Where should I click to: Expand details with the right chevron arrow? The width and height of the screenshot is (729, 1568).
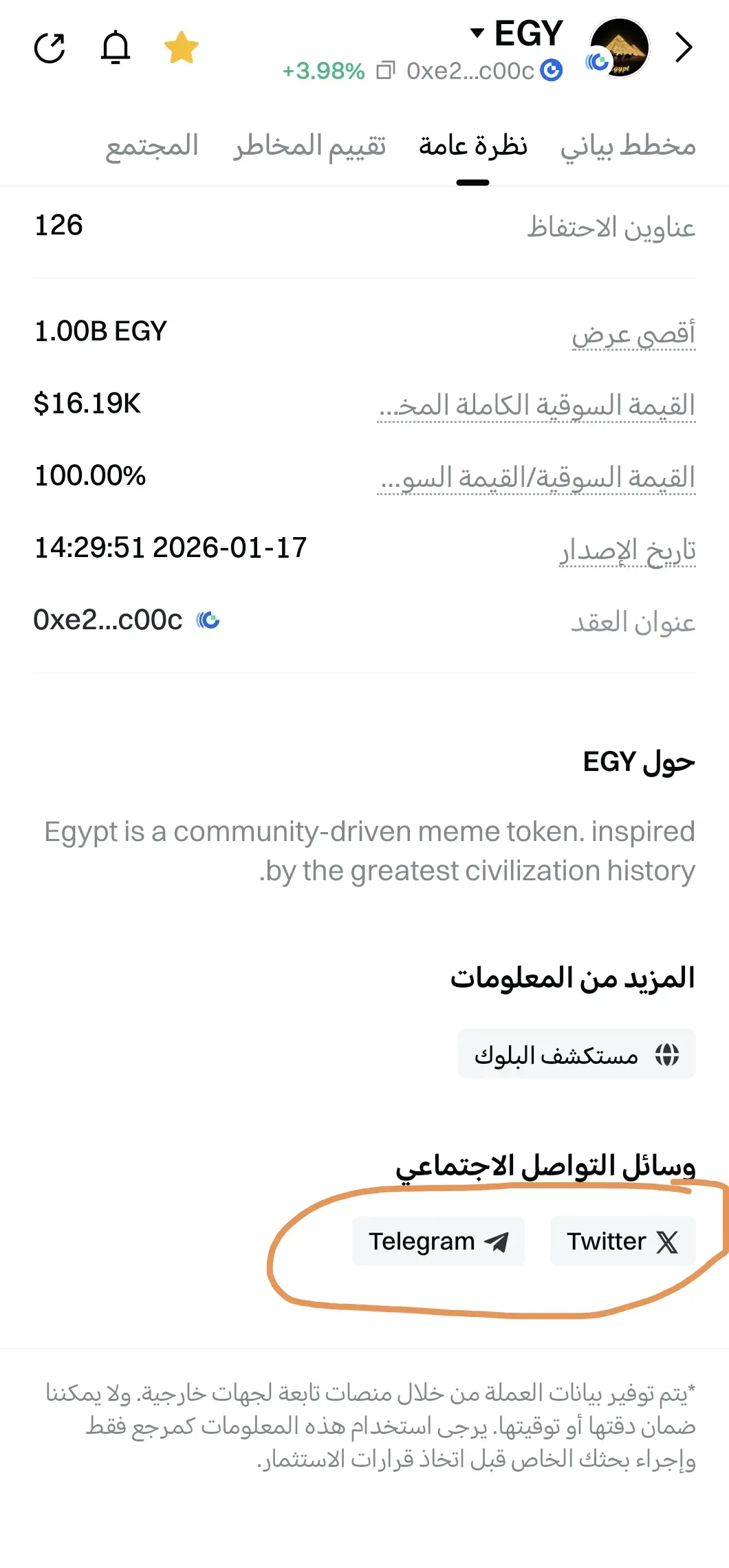[x=684, y=47]
